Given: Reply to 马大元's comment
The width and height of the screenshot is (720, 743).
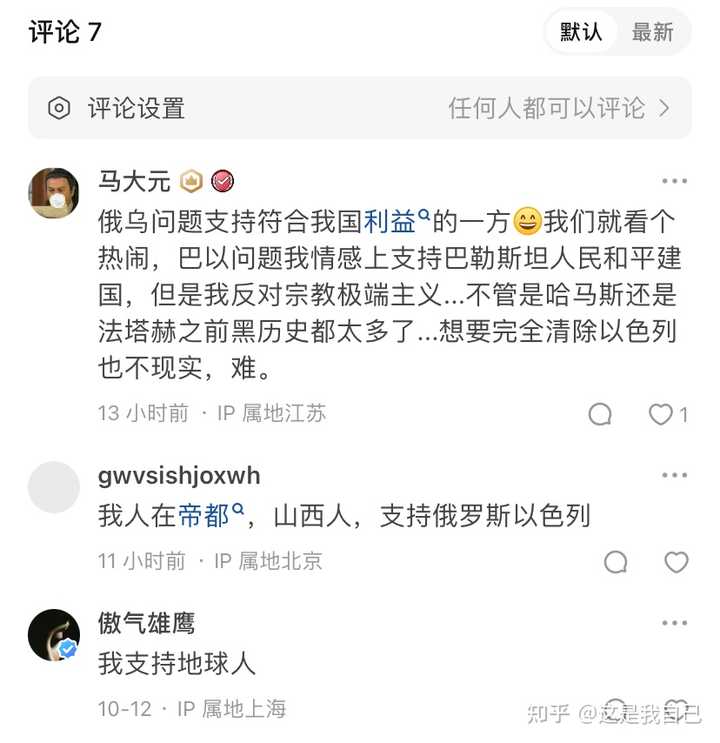Looking at the screenshot, I should coord(600,414).
